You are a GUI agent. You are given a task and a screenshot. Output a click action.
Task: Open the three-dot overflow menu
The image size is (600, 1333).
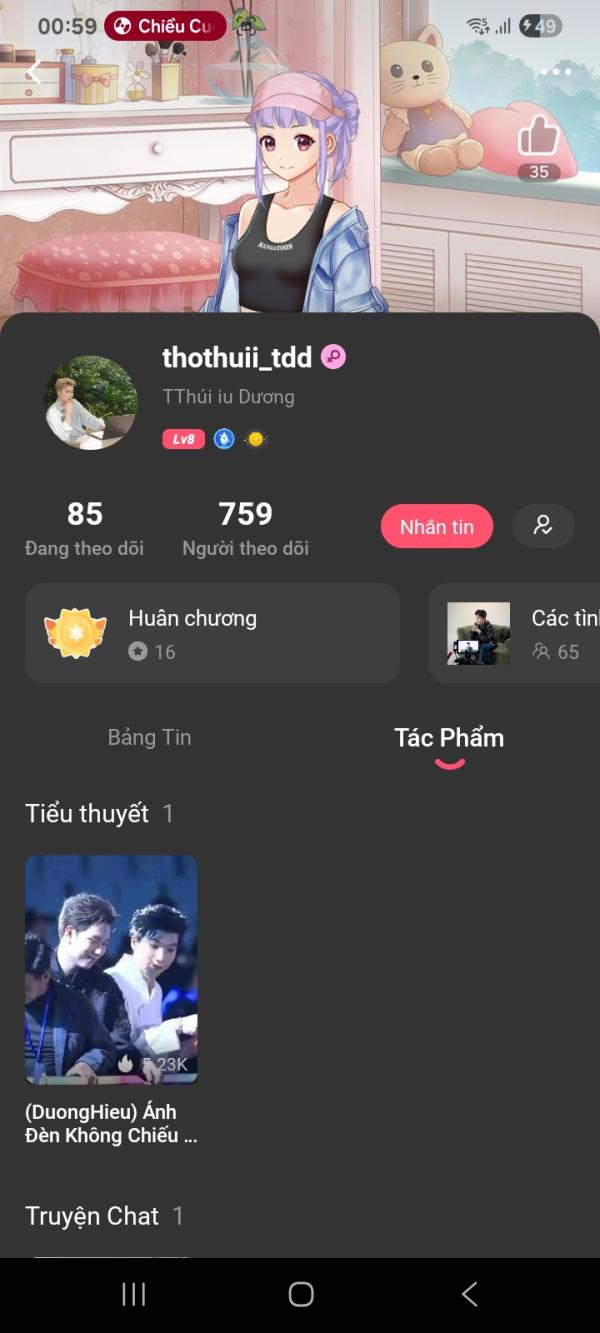(x=555, y=72)
